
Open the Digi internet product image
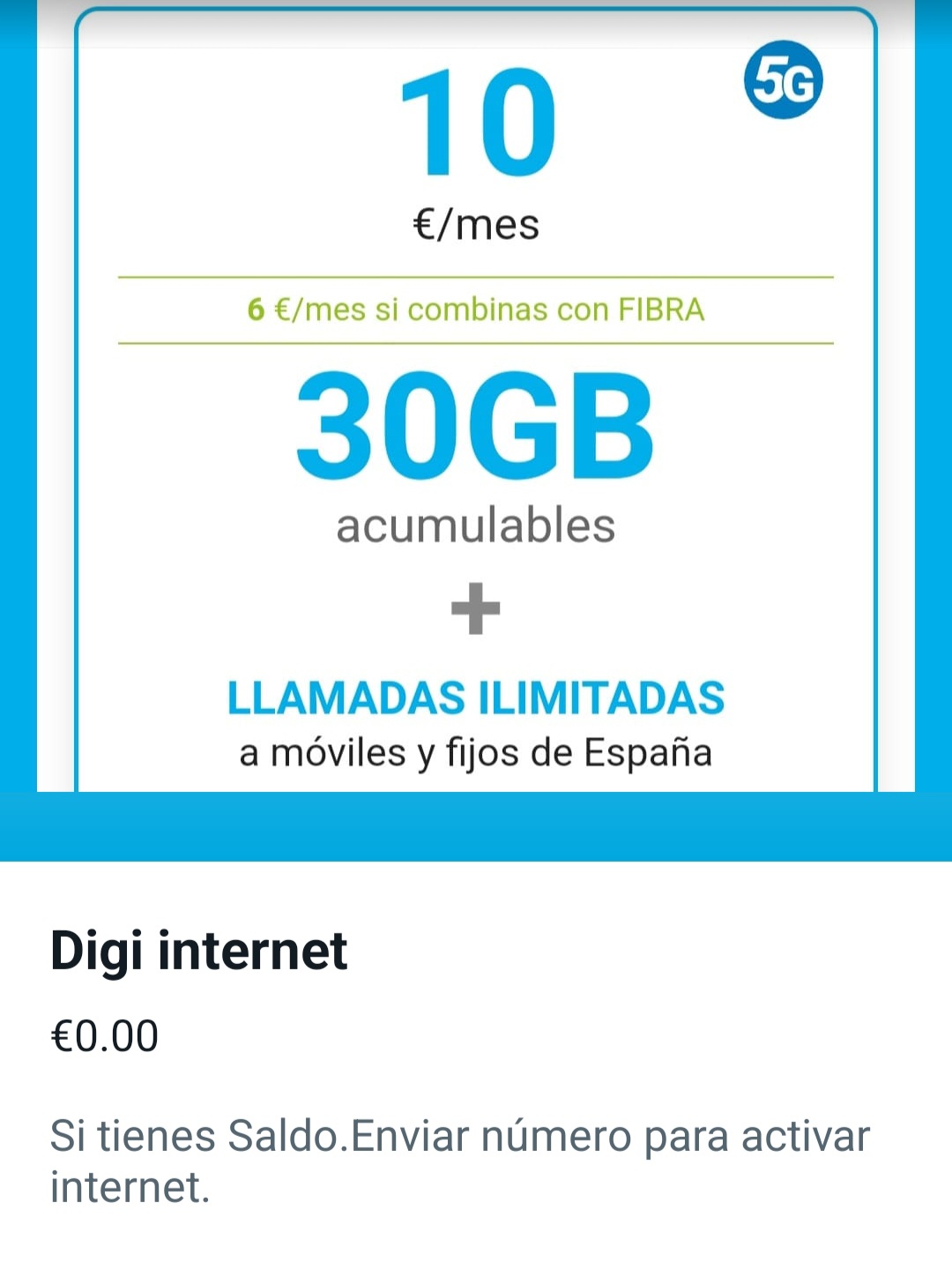point(476,415)
